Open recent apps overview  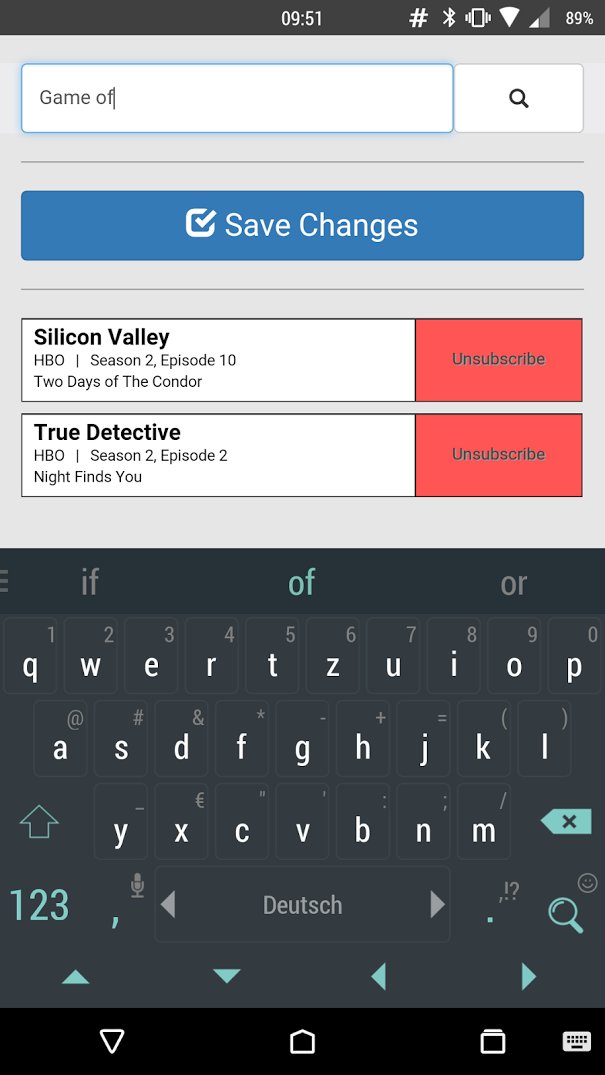pos(493,1041)
